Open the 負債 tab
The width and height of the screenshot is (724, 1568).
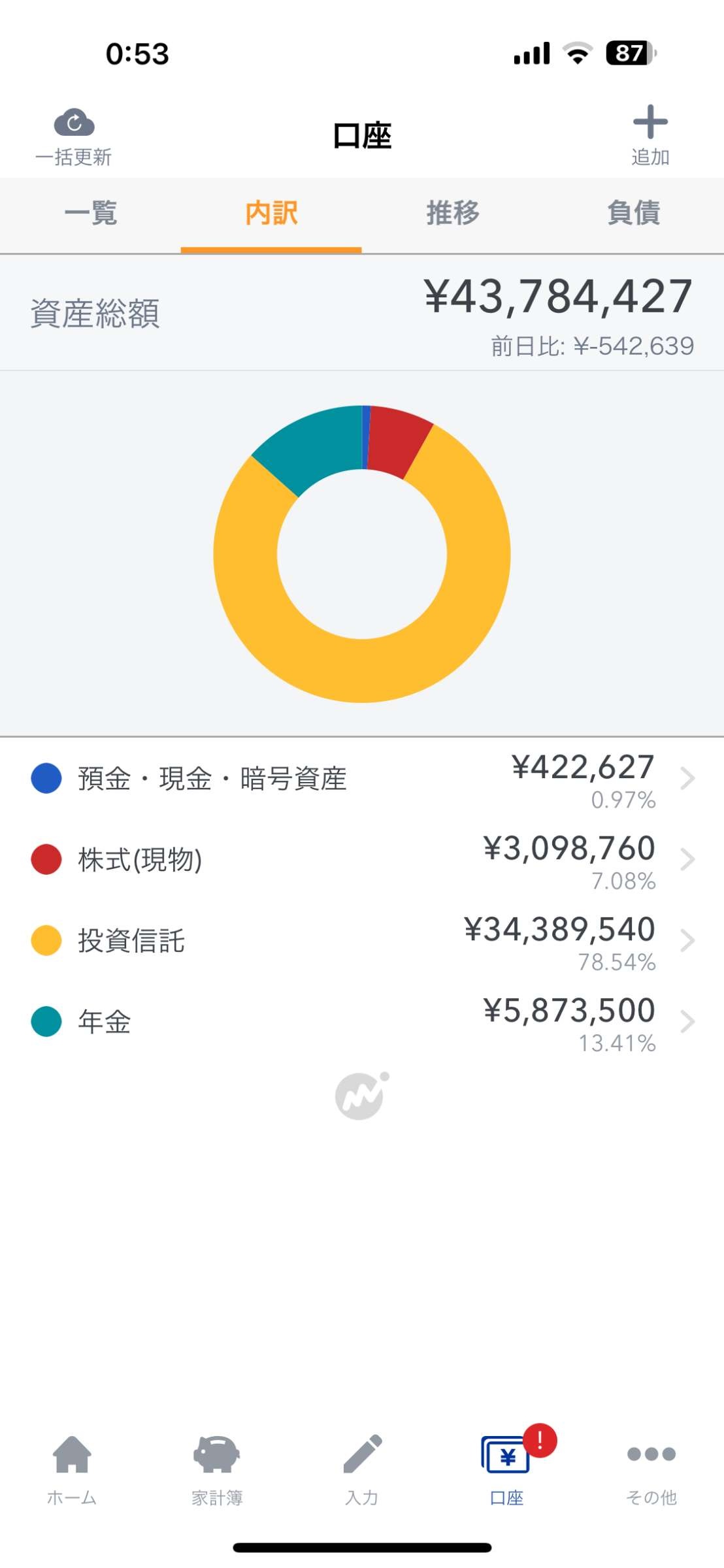633,214
